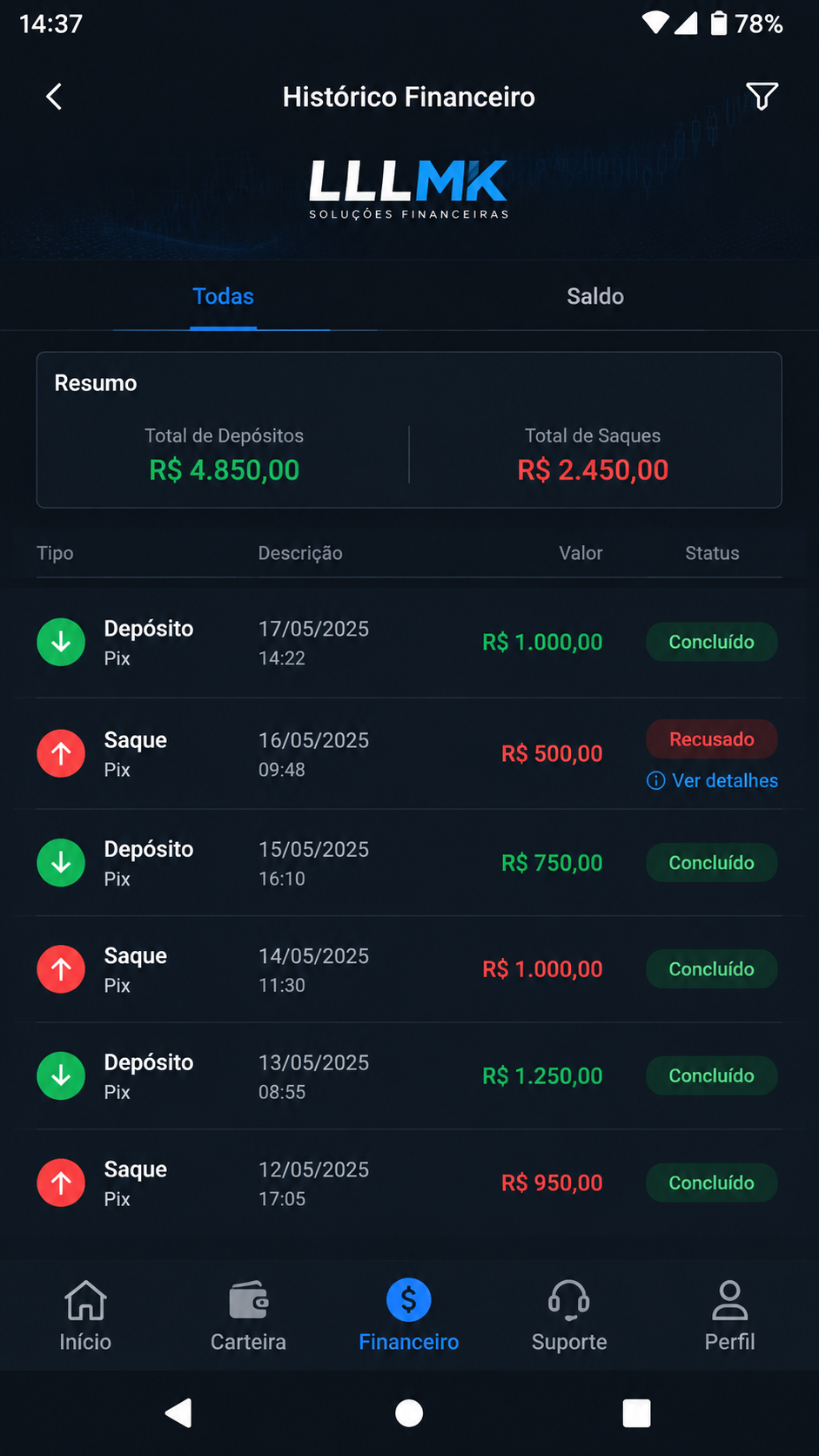Open the 14/05/2025 Saque of R$ 1.000,00

coord(409,969)
